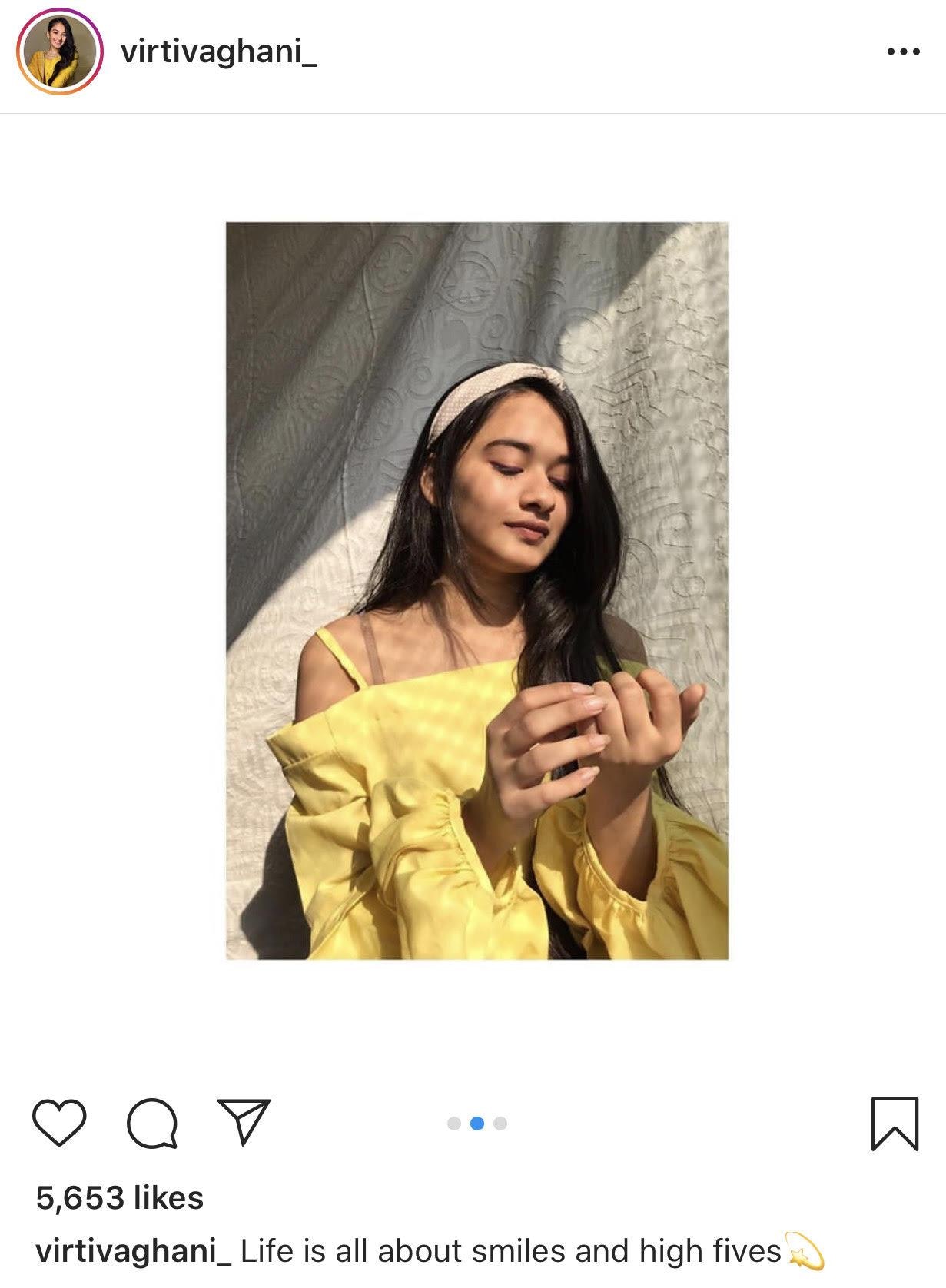Open comments with the speech bubble icon
Screen dimensions: 946x1288
pos(152,1123)
